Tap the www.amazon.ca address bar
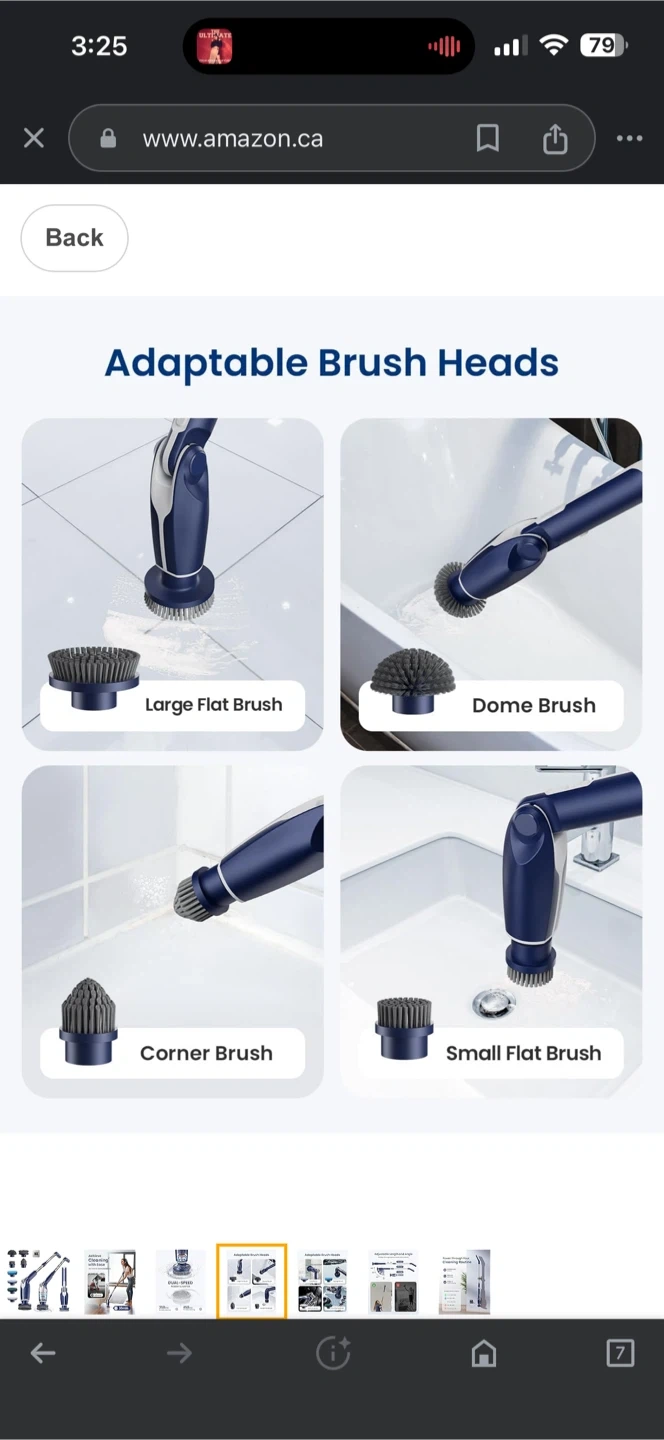 [x=232, y=139]
